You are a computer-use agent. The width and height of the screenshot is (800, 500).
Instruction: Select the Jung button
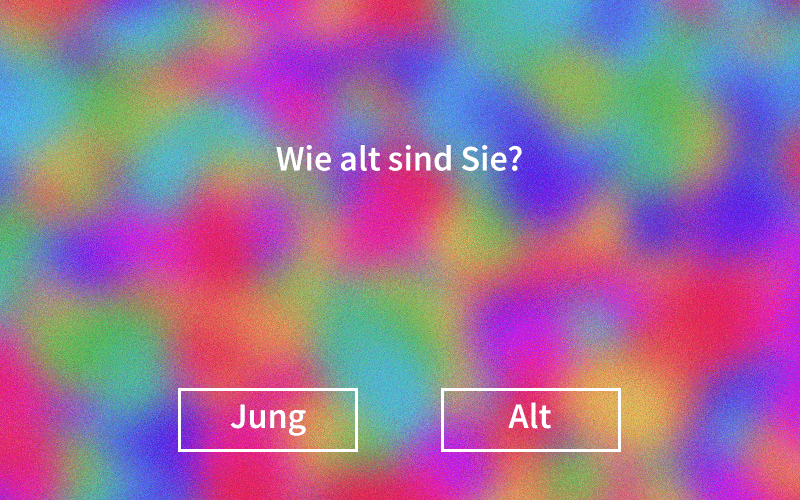click(x=268, y=419)
